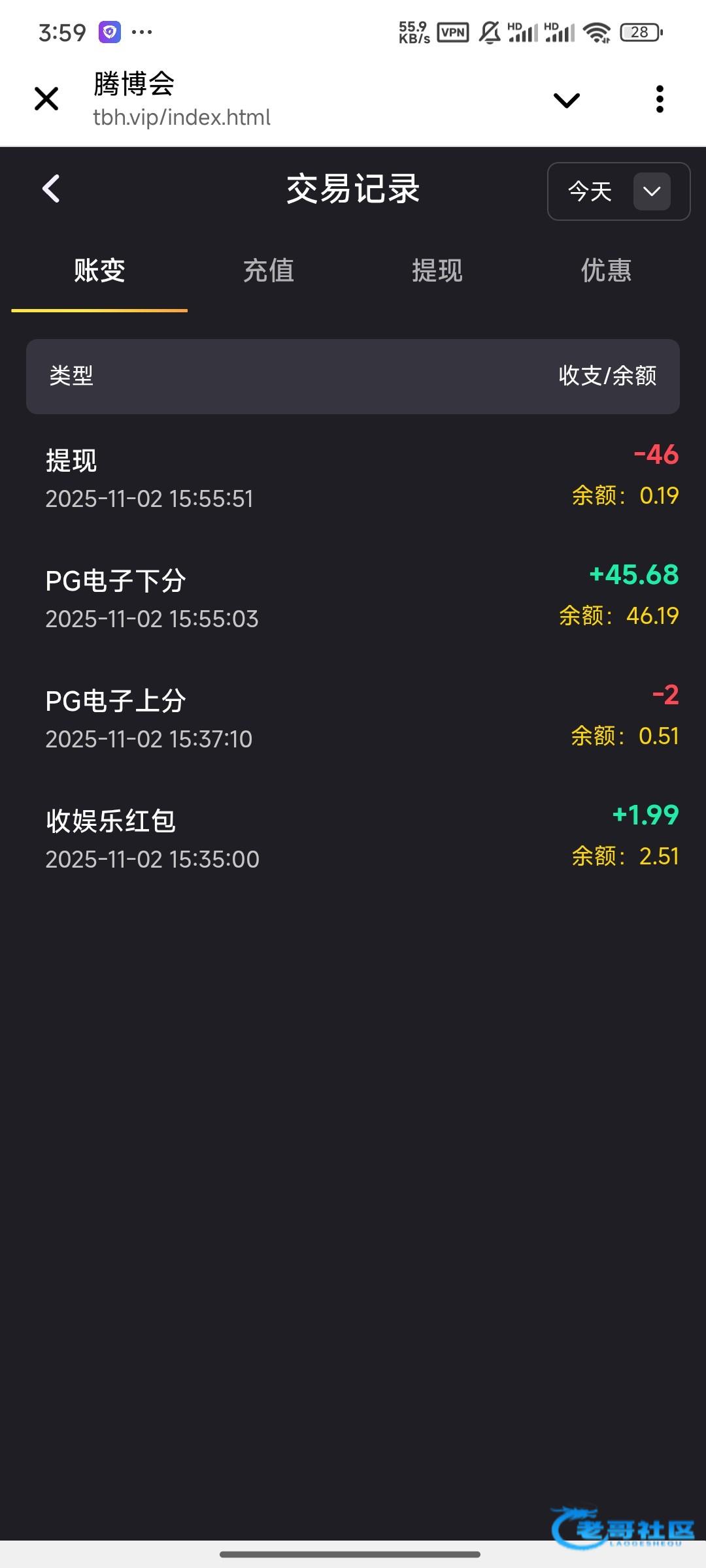This screenshot has height=1568, width=706.
Task: Open the browser overflow menu
Action: [660, 99]
